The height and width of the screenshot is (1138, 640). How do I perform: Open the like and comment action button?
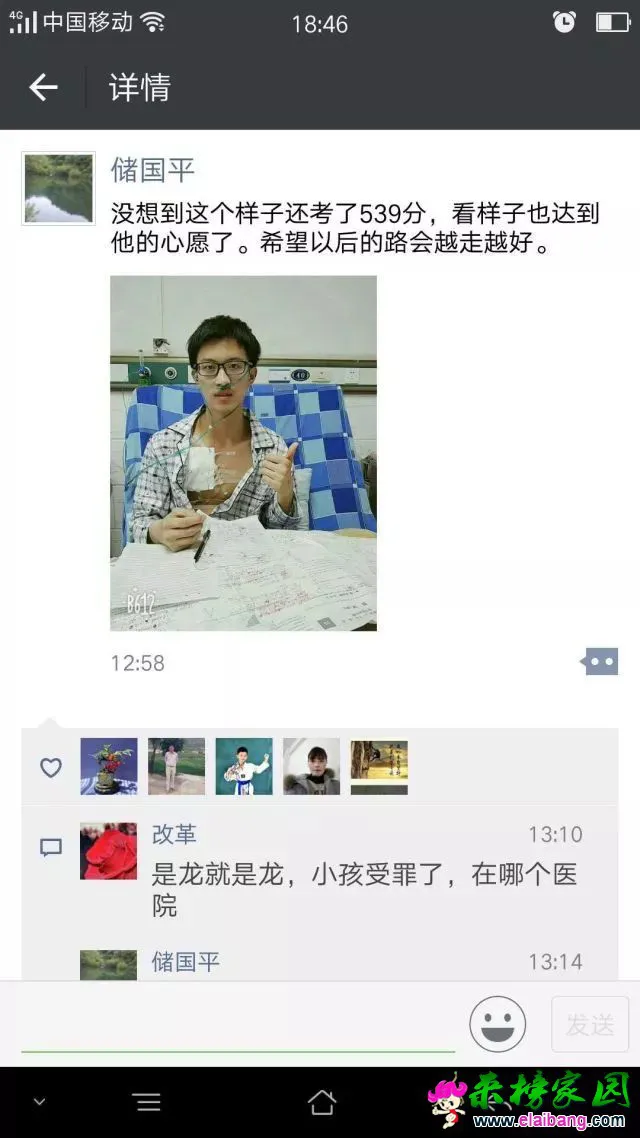tap(600, 662)
